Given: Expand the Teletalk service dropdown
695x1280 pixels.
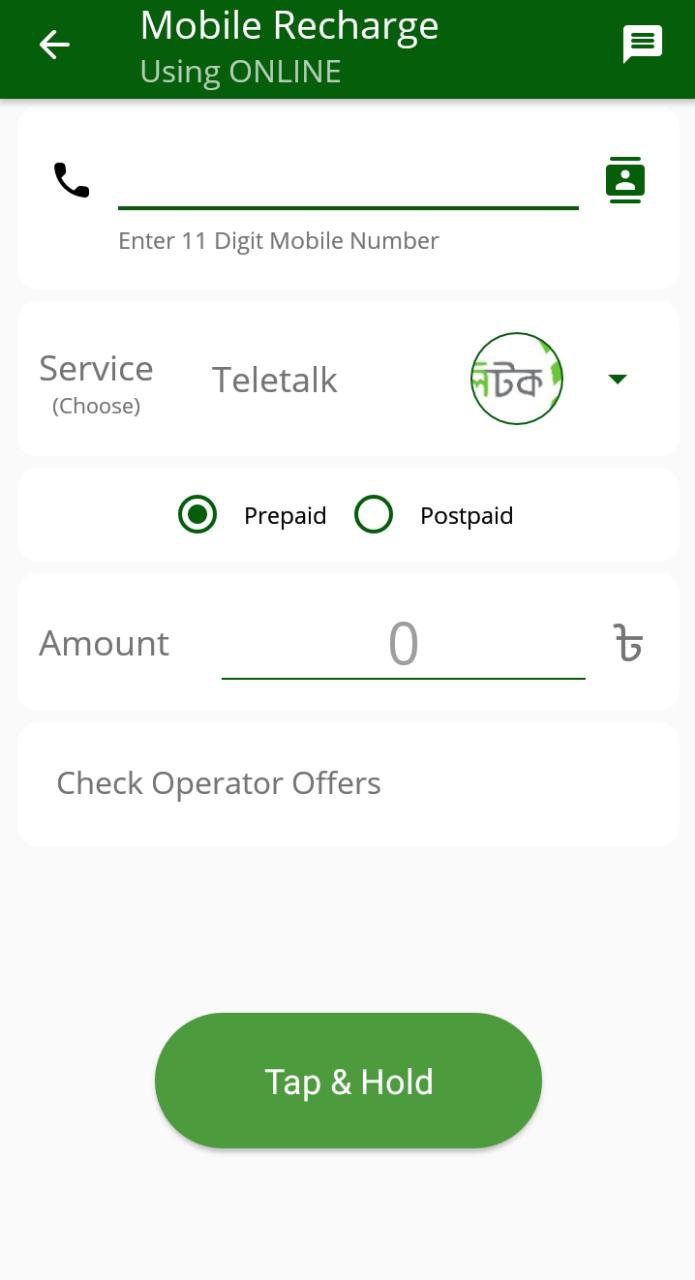Looking at the screenshot, I should point(617,379).
